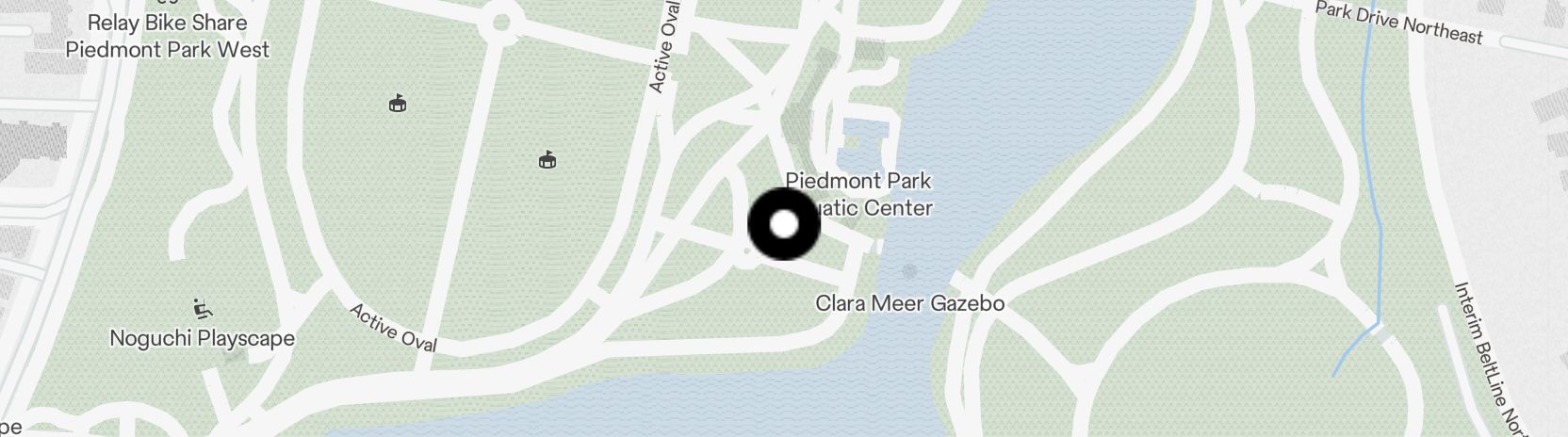The width and height of the screenshot is (1568, 437).
Task: Select the Clara Meer Gazebo map label
Action: coord(909,303)
